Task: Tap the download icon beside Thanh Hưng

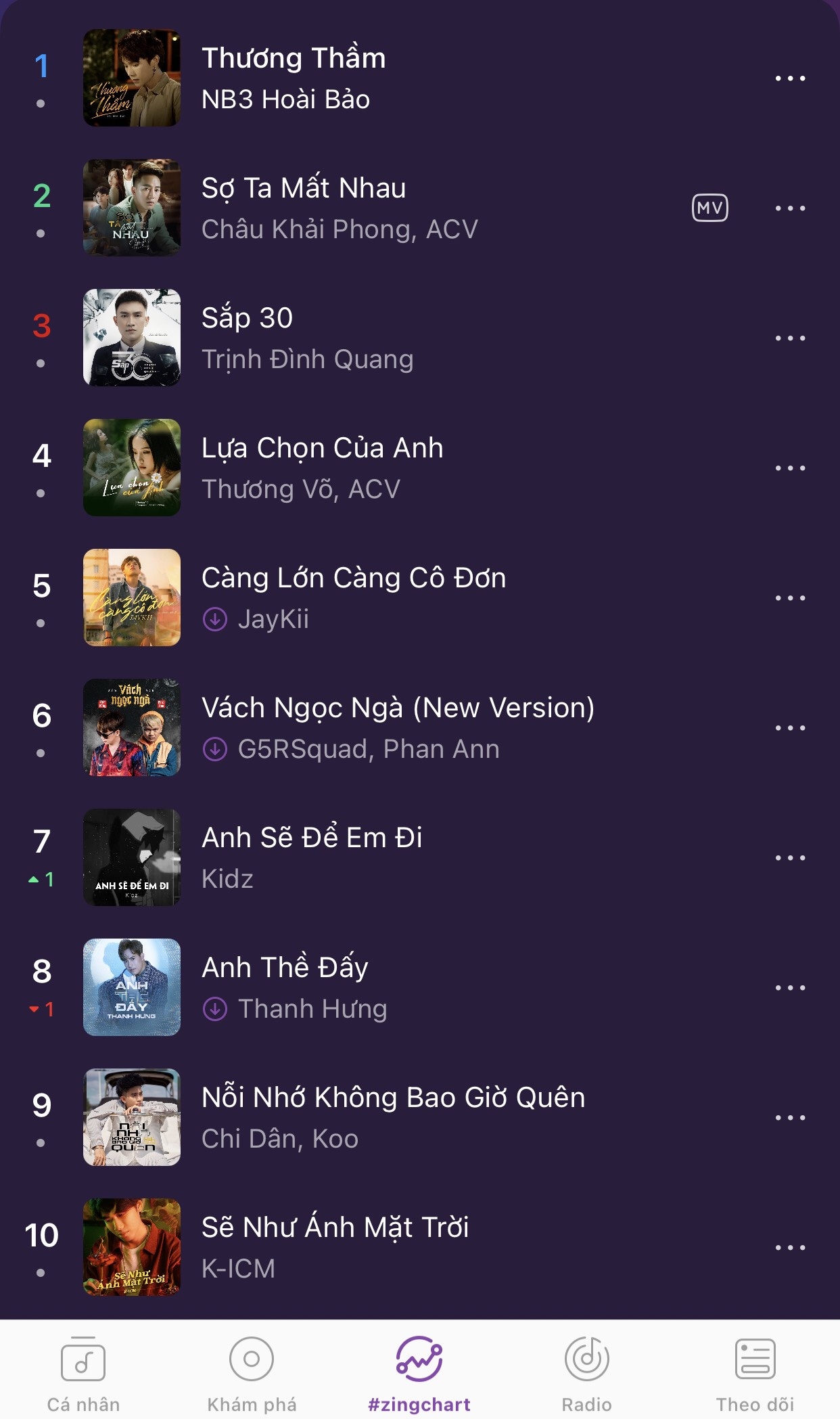Action: click(214, 1009)
